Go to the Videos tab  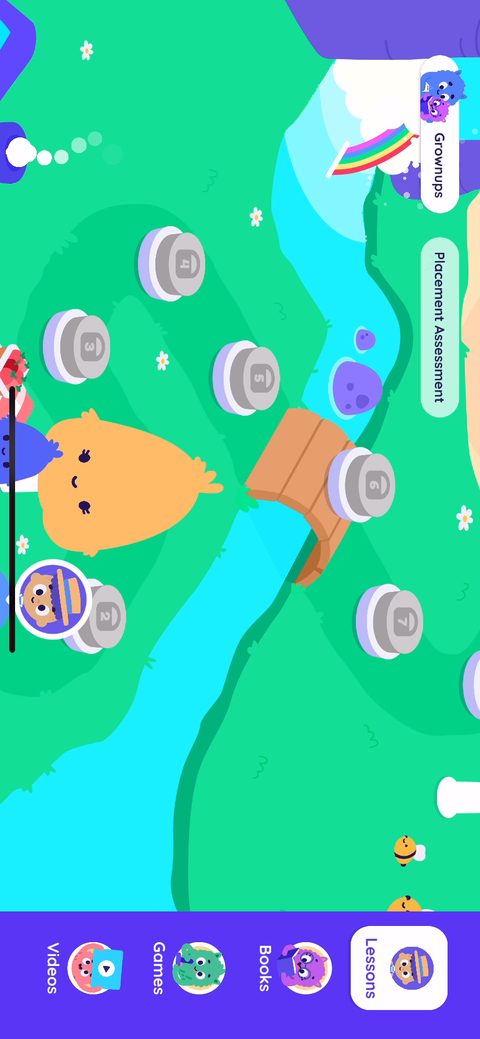84,967
